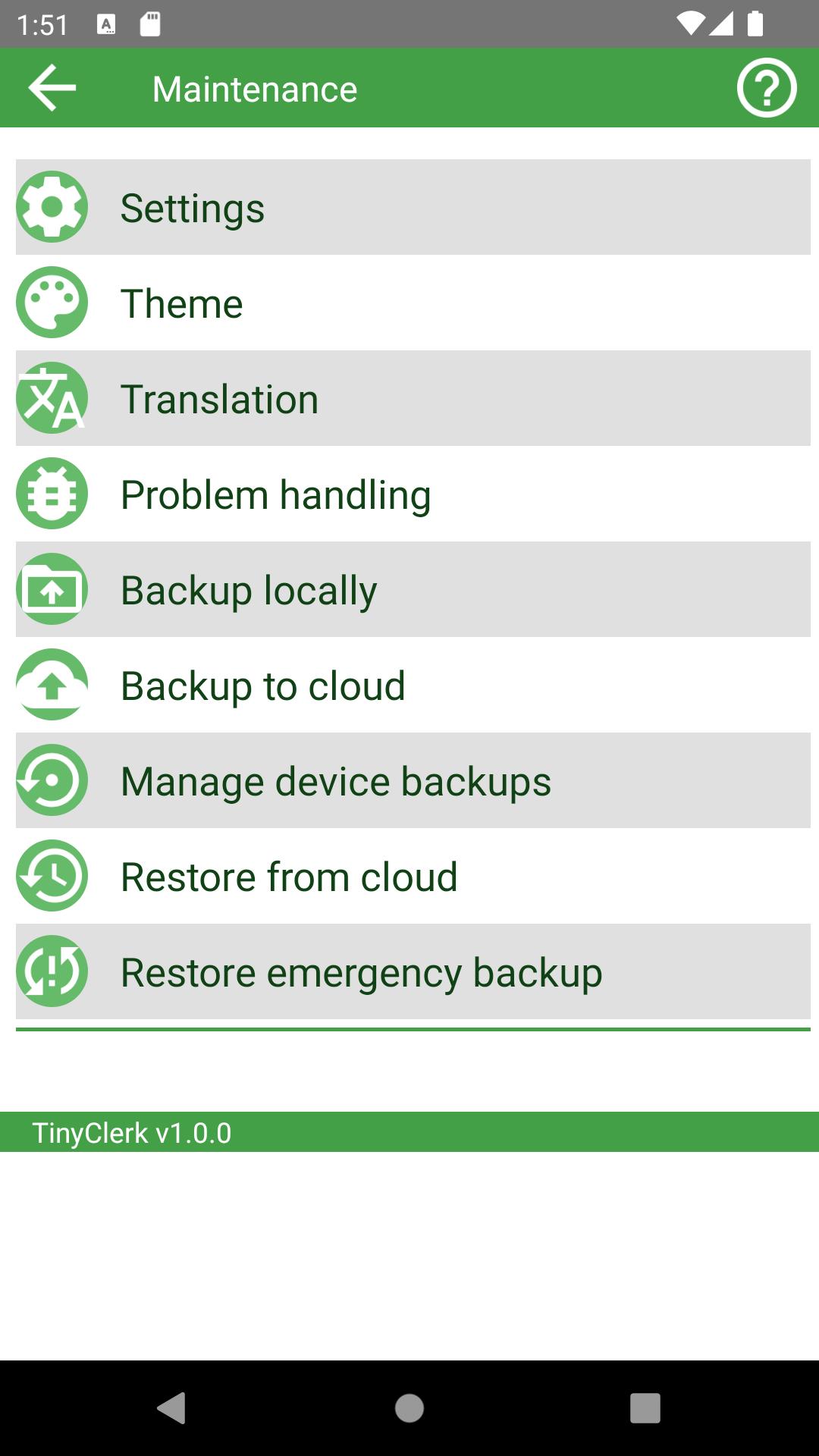The height and width of the screenshot is (1456, 819).
Task: Go to Problem handling
Action: click(x=413, y=494)
